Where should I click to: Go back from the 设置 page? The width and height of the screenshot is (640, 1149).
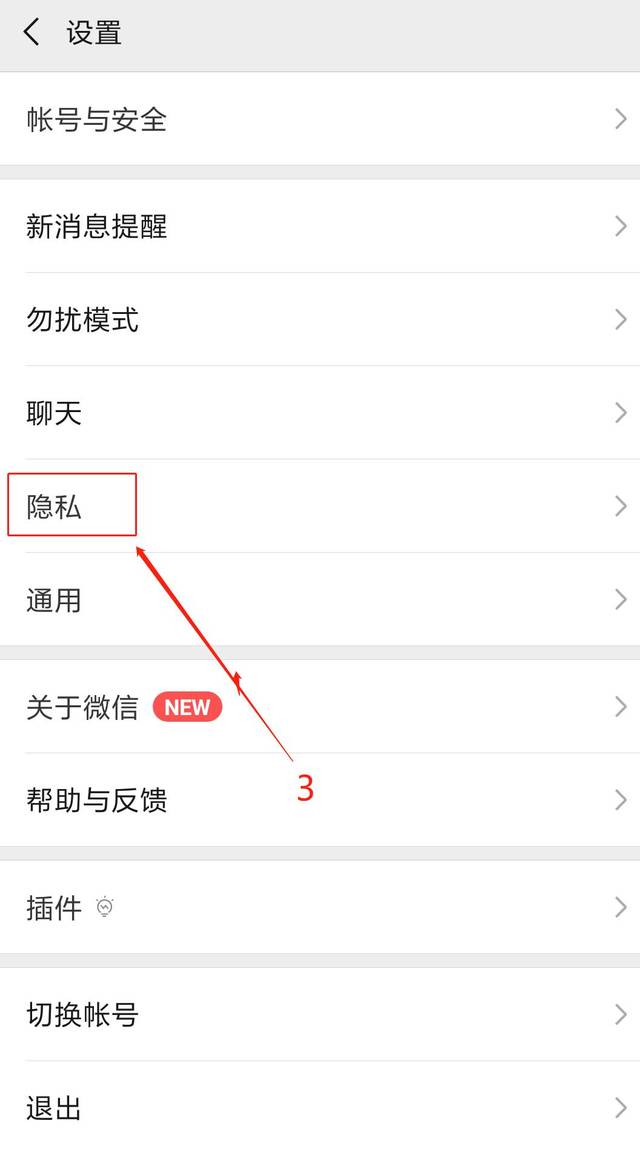tap(32, 33)
